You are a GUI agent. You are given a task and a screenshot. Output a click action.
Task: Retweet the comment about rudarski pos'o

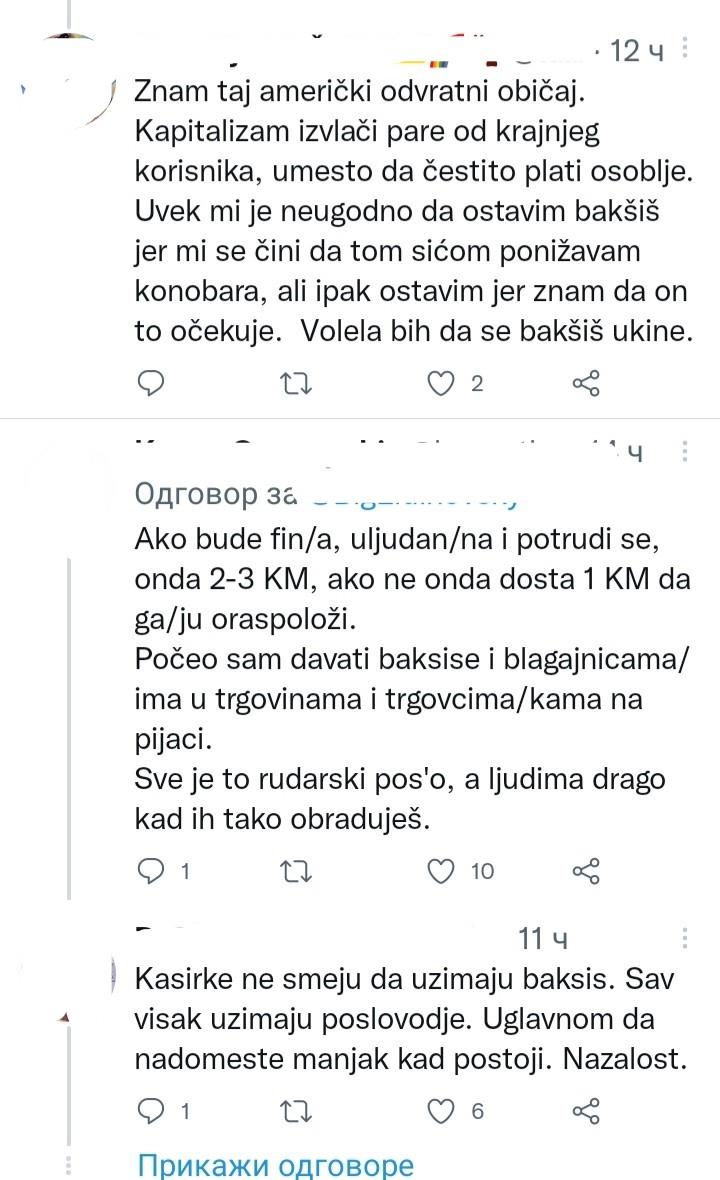[x=296, y=871]
